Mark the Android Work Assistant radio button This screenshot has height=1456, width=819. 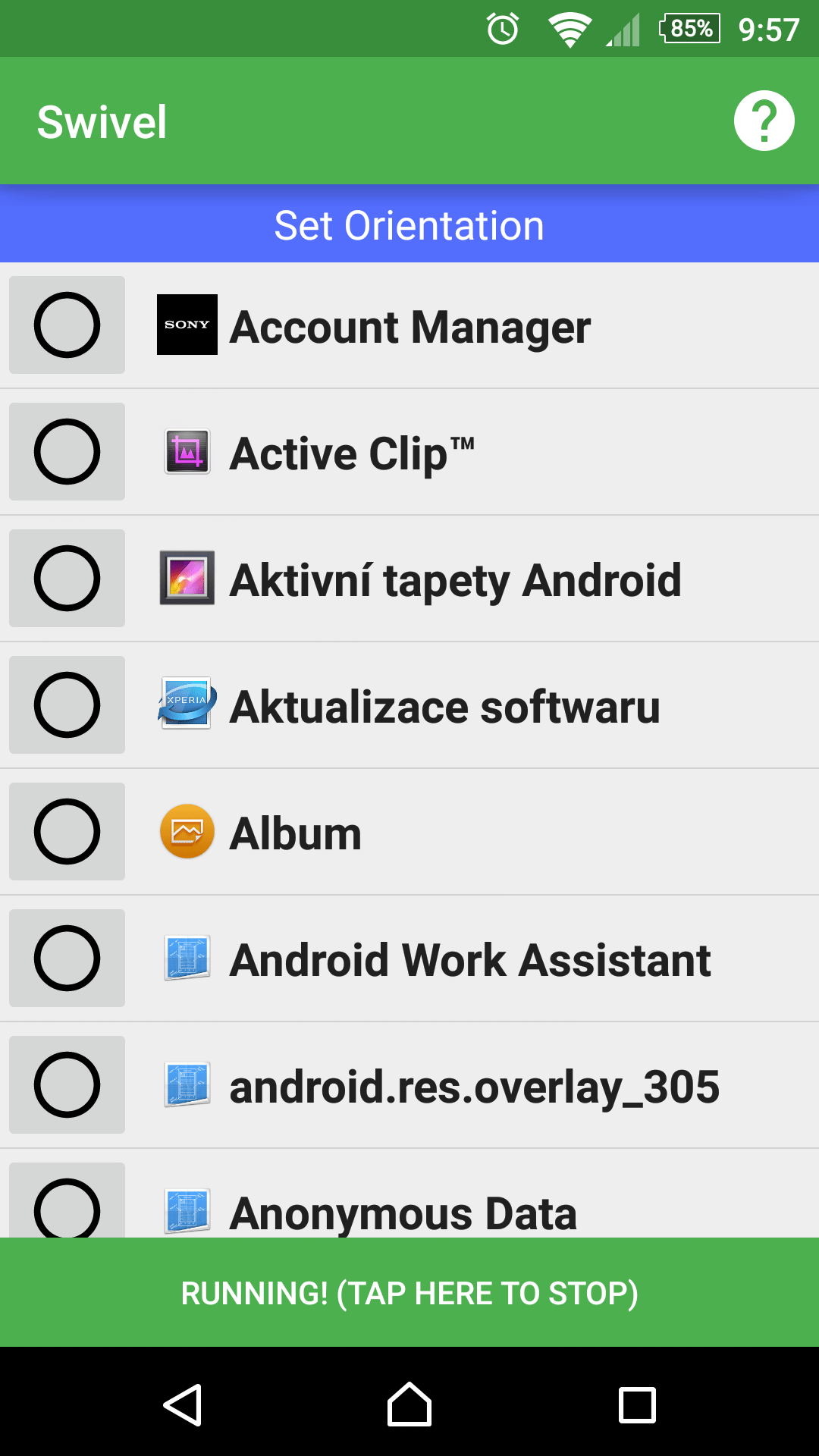tap(67, 958)
